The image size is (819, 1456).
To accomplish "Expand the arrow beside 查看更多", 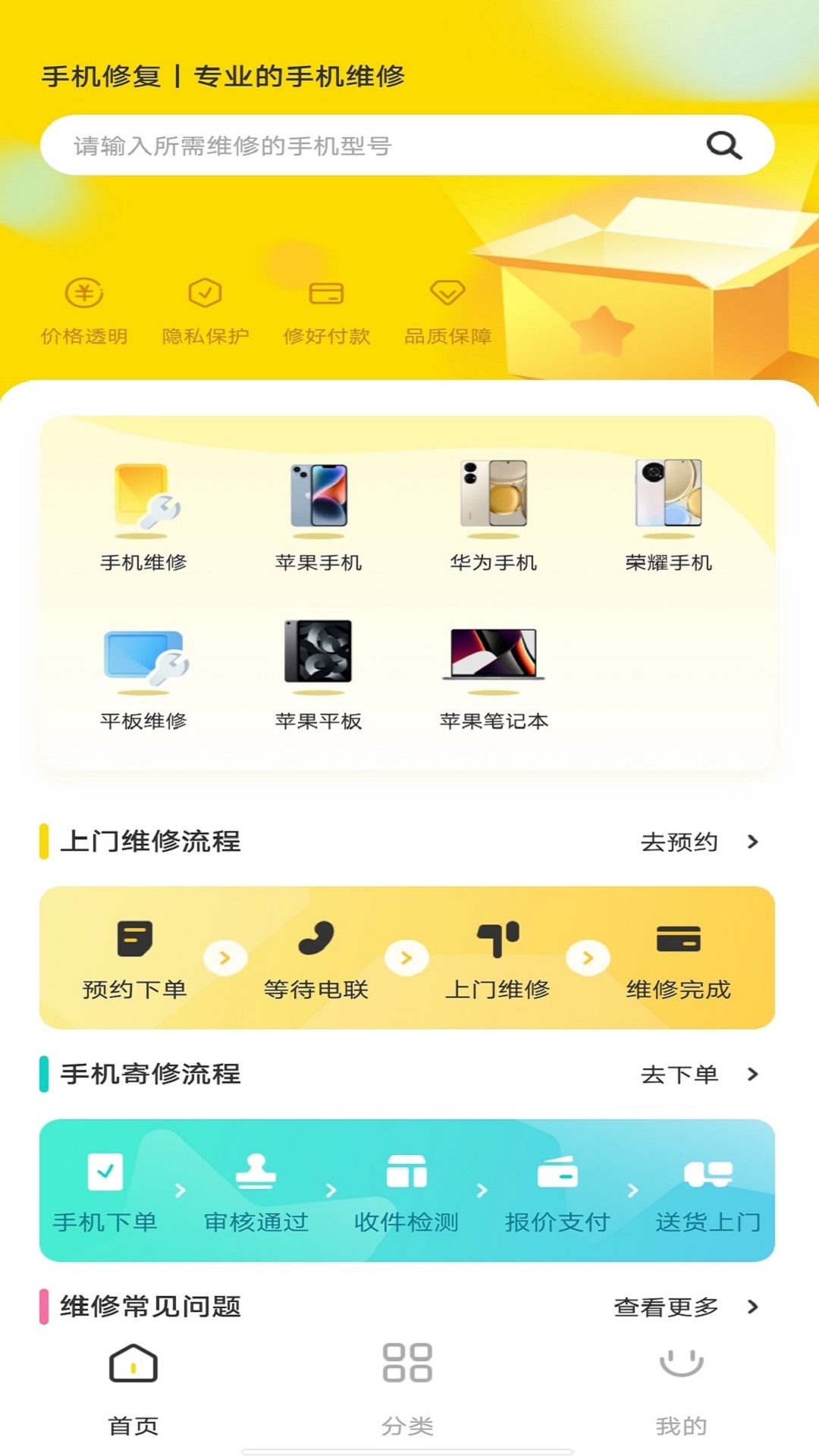I will tap(753, 1307).
